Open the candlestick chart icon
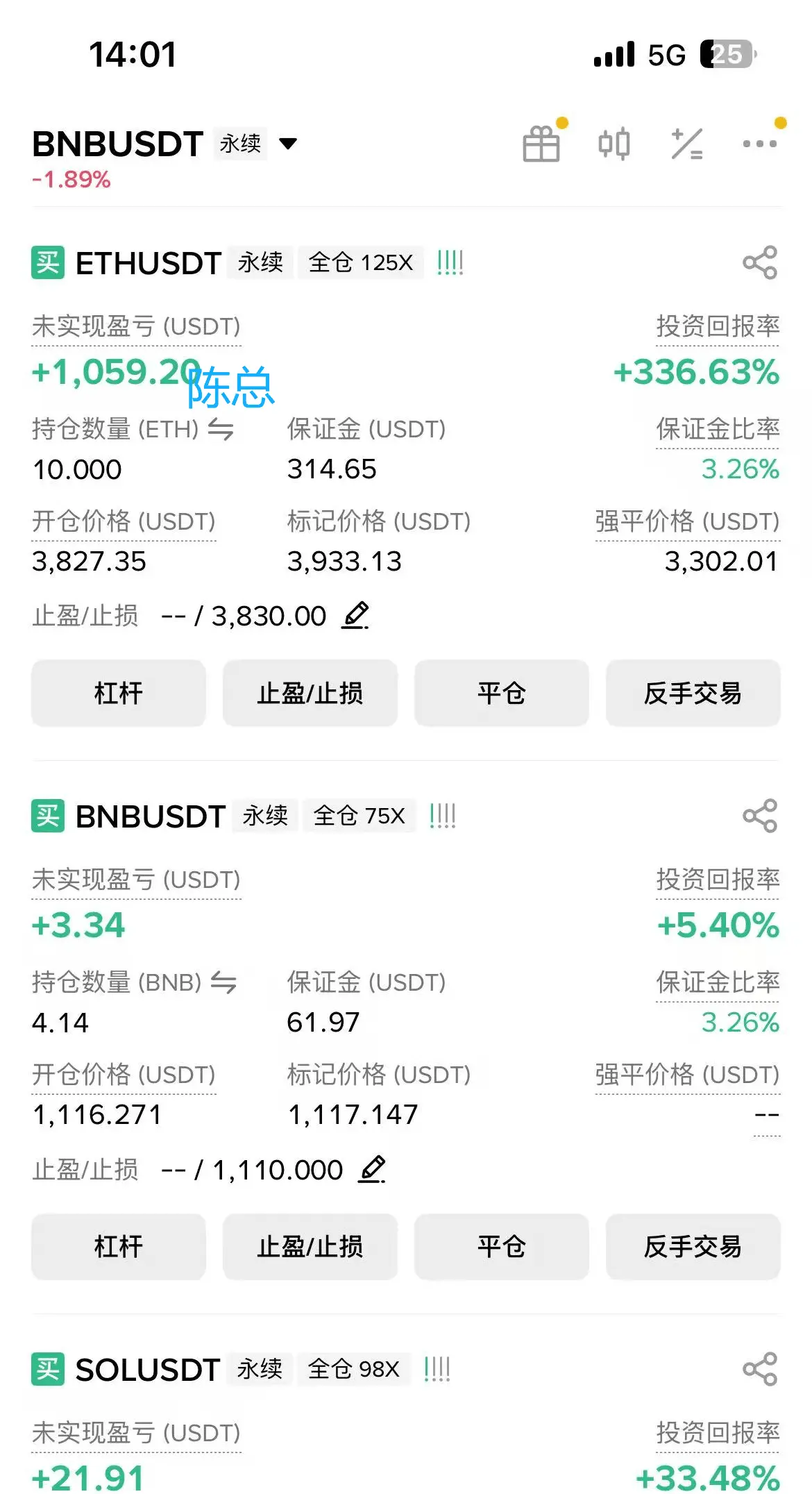812x1494 pixels. pos(614,144)
